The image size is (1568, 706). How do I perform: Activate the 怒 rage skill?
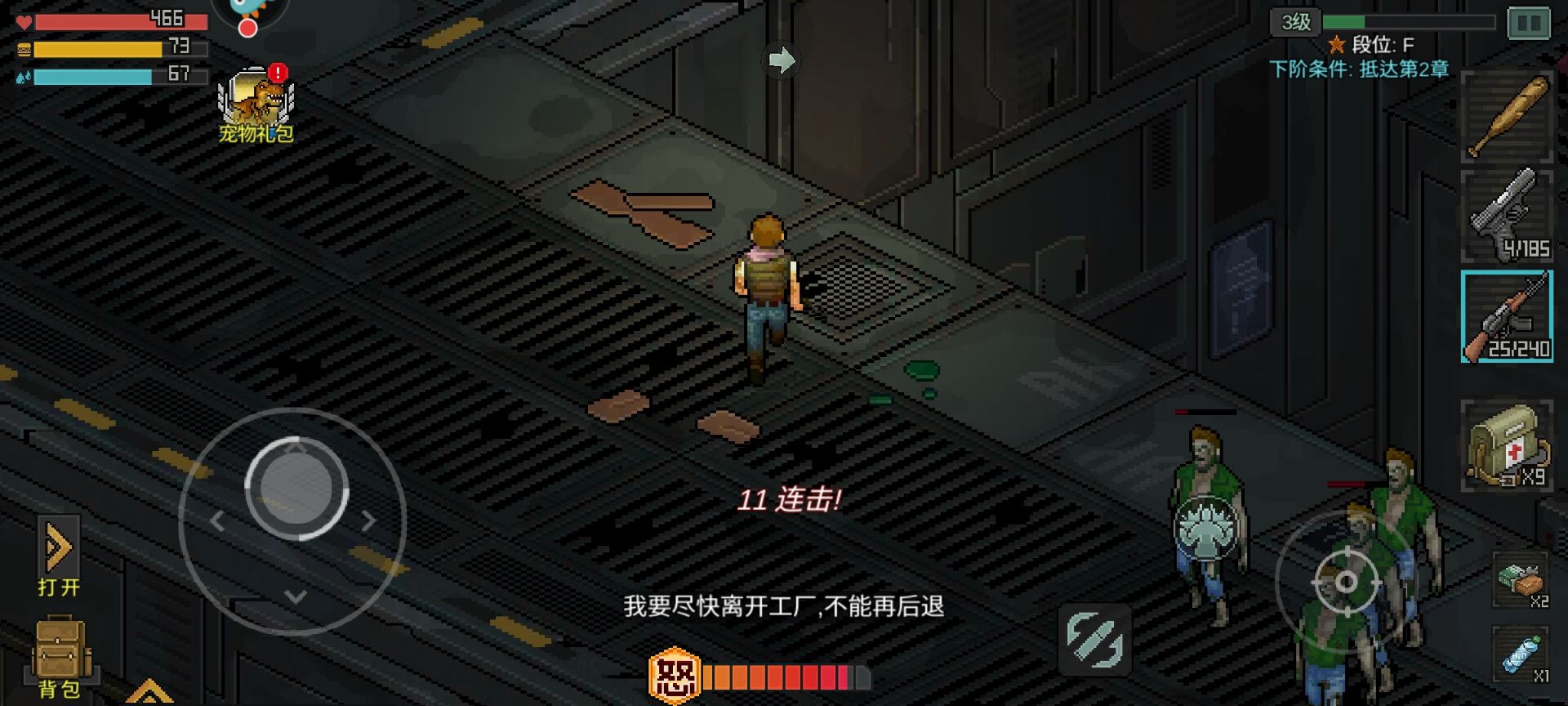pos(675,676)
